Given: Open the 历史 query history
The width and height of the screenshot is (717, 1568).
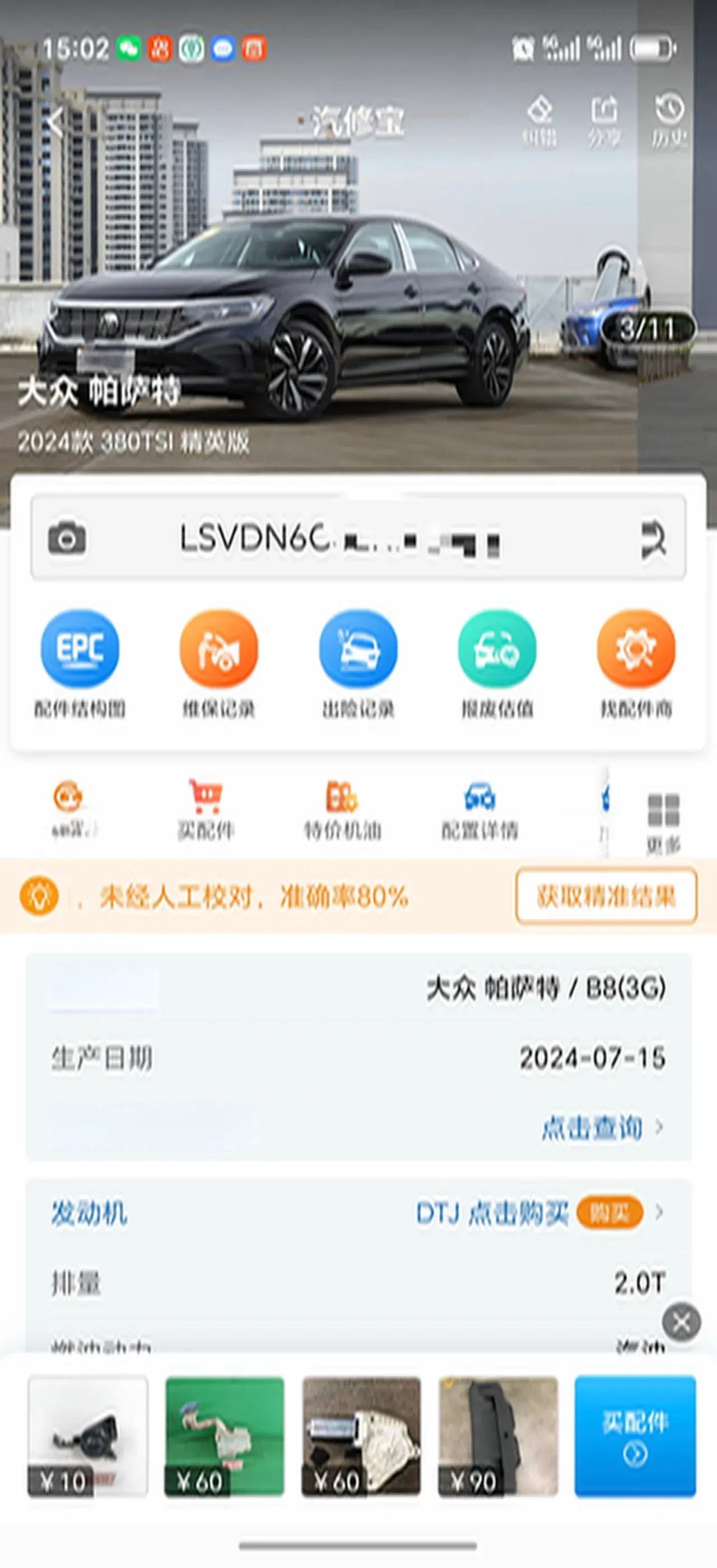Looking at the screenshot, I should point(669,122).
